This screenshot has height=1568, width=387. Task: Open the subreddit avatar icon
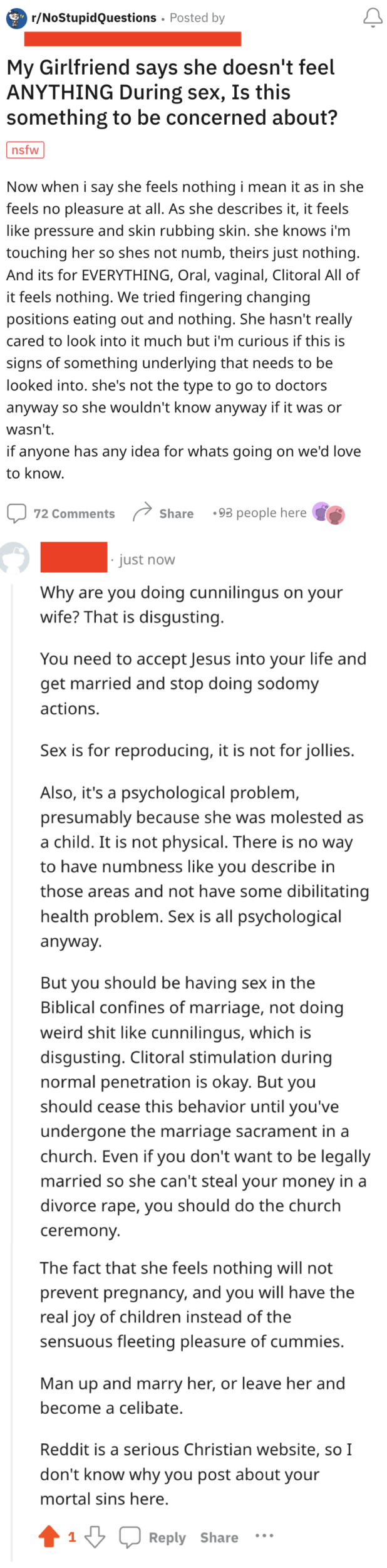tap(16, 18)
